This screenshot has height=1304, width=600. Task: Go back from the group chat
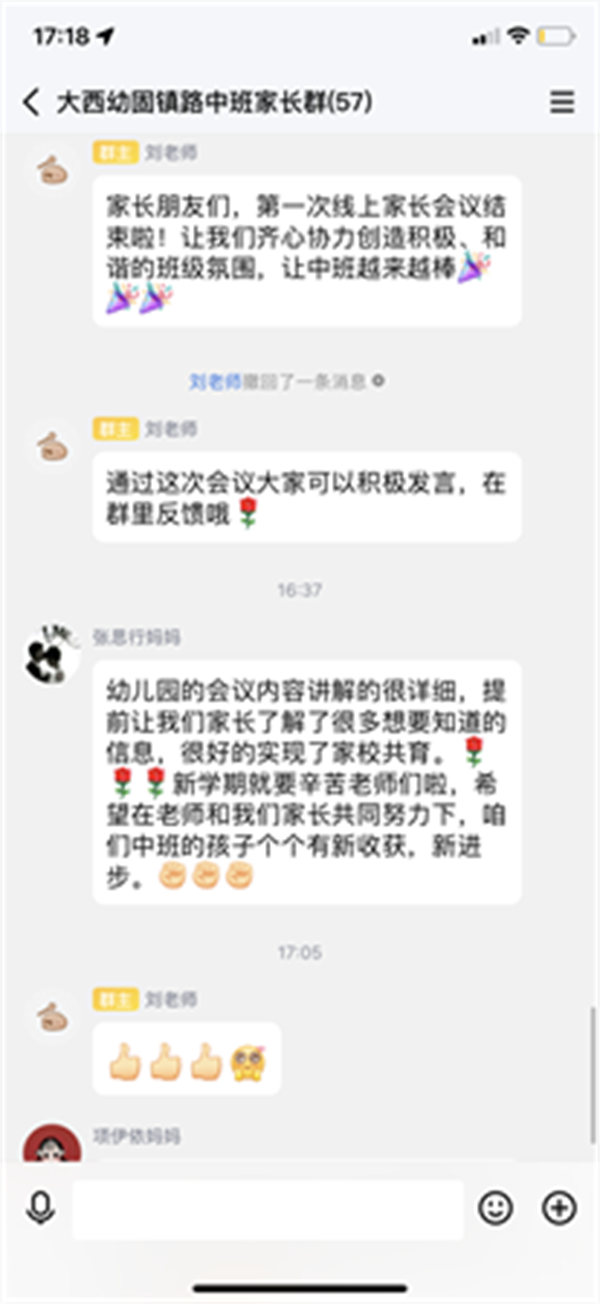coord(32,102)
